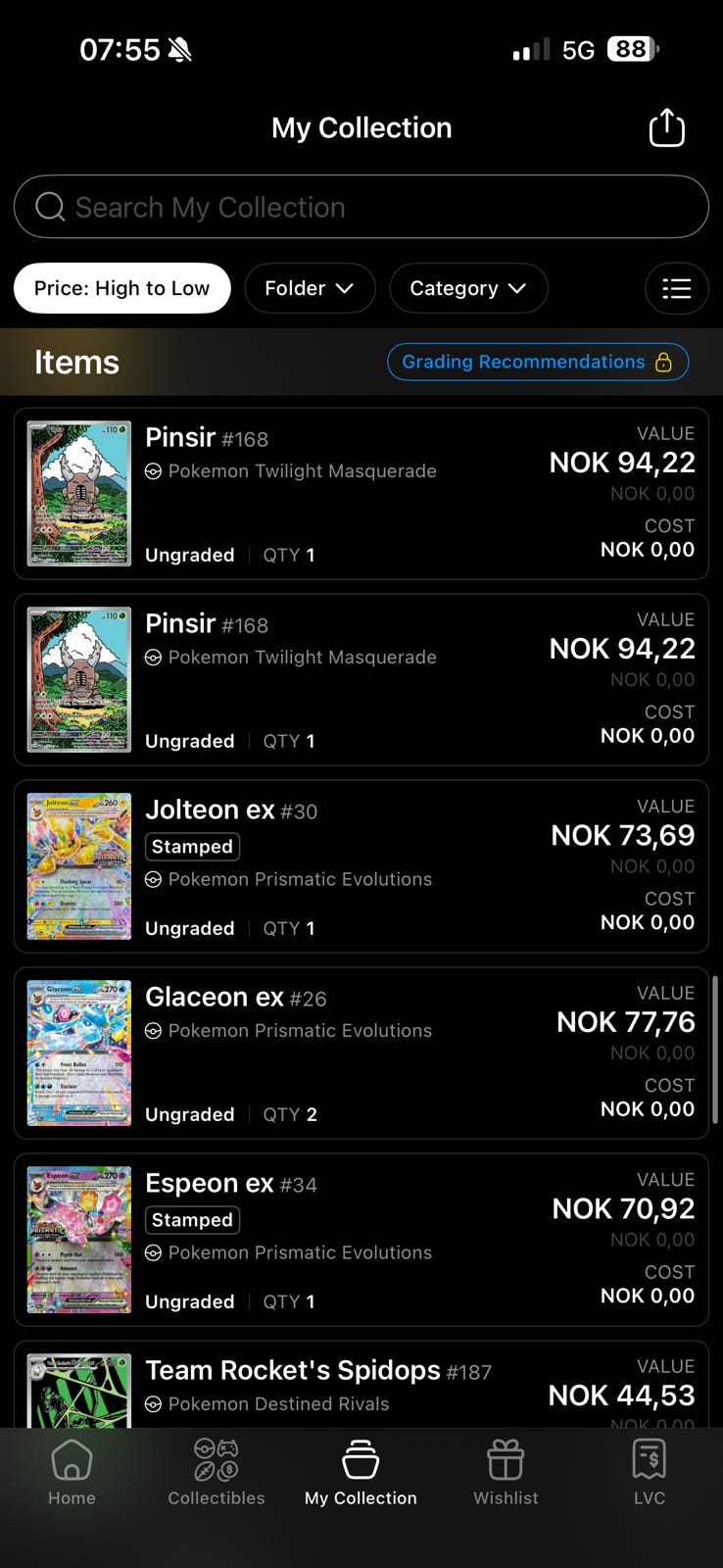Expand the Category filter dropdown

(x=468, y=288)
